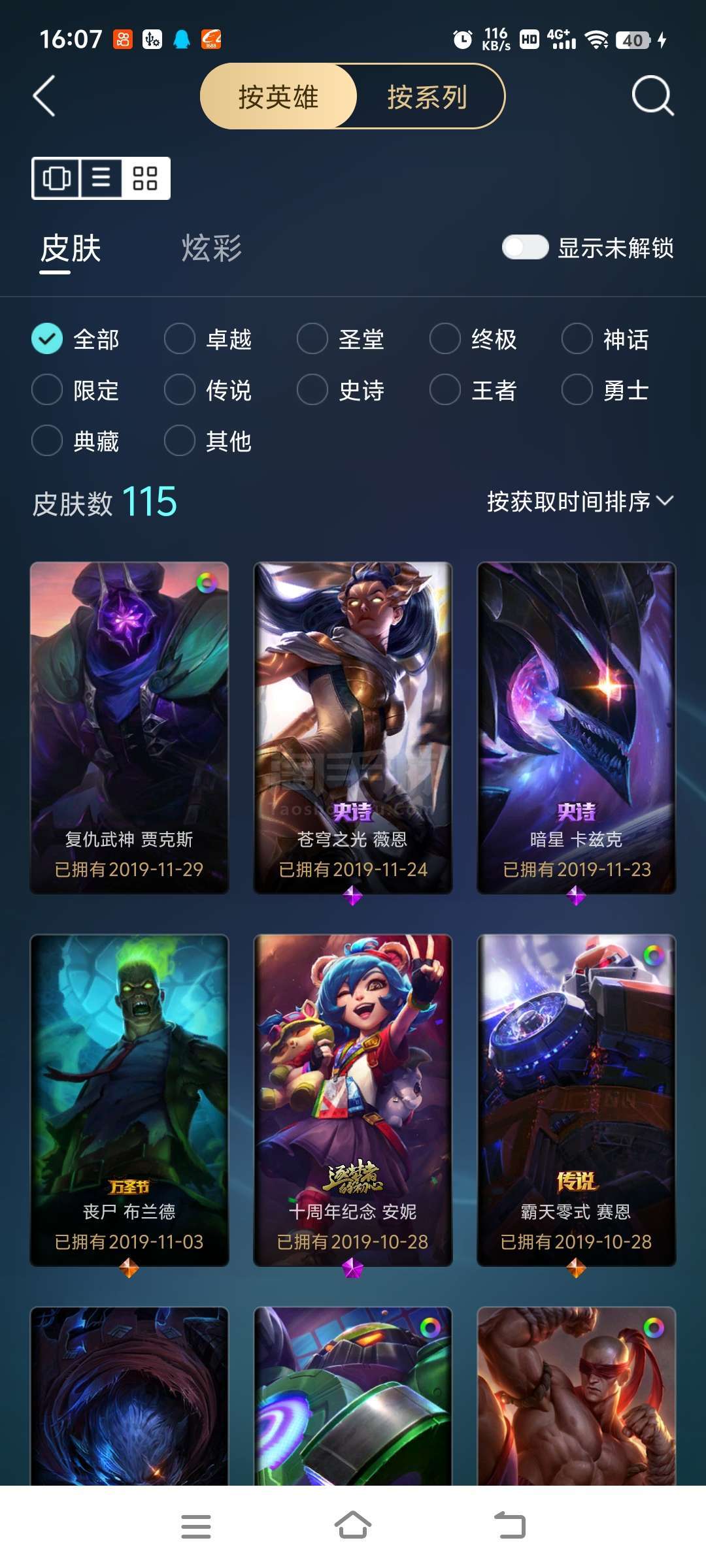This screenshot has width=706, height=1568.
Task: Select the 按英雄 segment
Action: pyautogui.click(x=278, y=97)
